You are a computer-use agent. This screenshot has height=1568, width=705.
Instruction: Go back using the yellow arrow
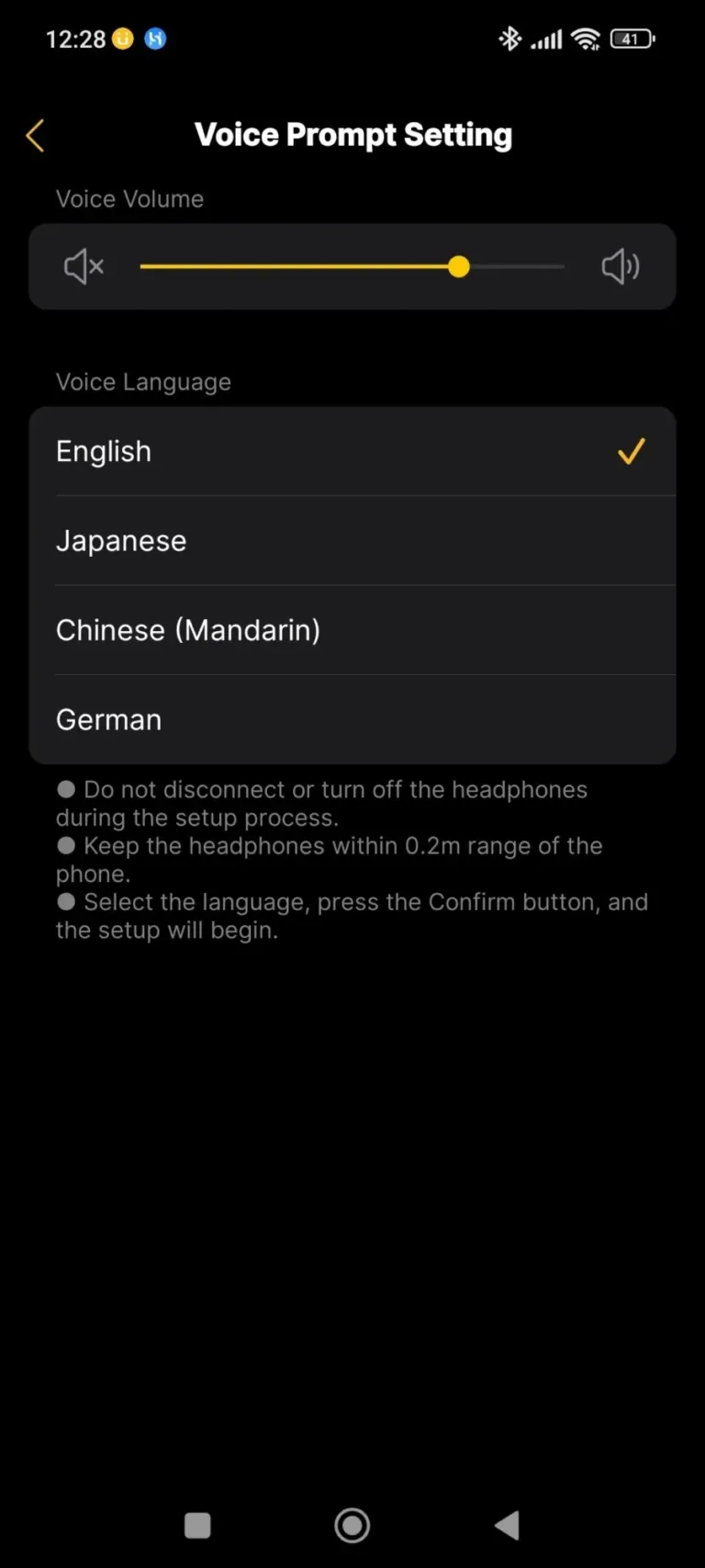coord(35,136)
